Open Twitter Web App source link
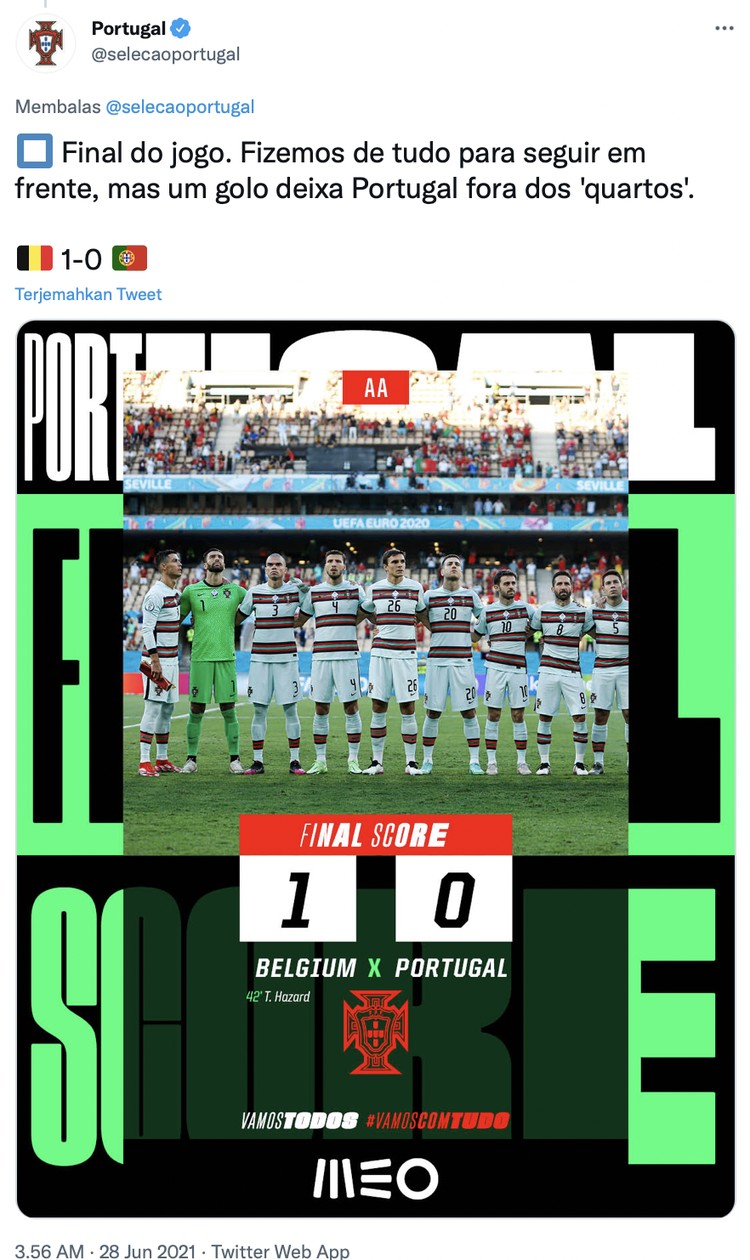 click(x=280, y=1251)
